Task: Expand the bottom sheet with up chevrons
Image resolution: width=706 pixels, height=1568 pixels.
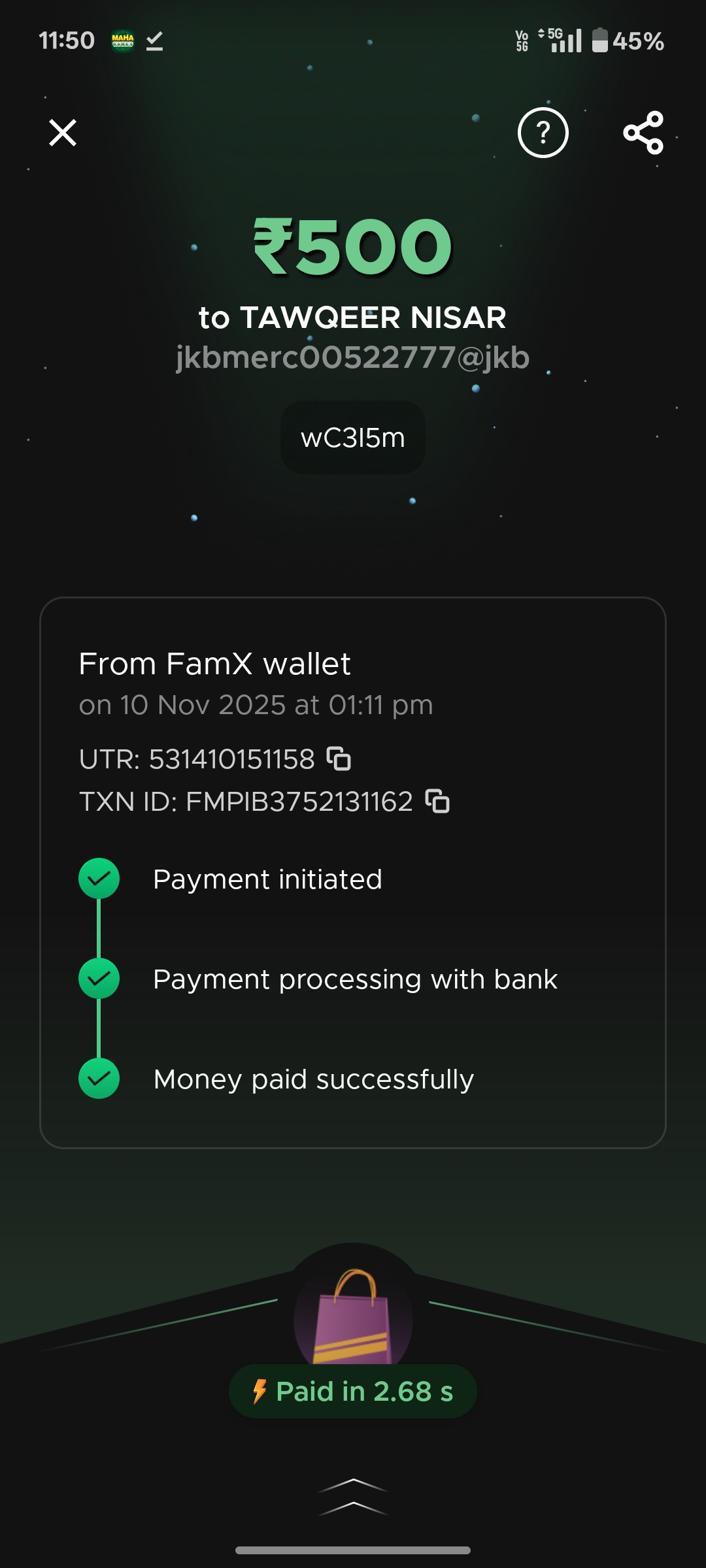Action: (353, 1496)
